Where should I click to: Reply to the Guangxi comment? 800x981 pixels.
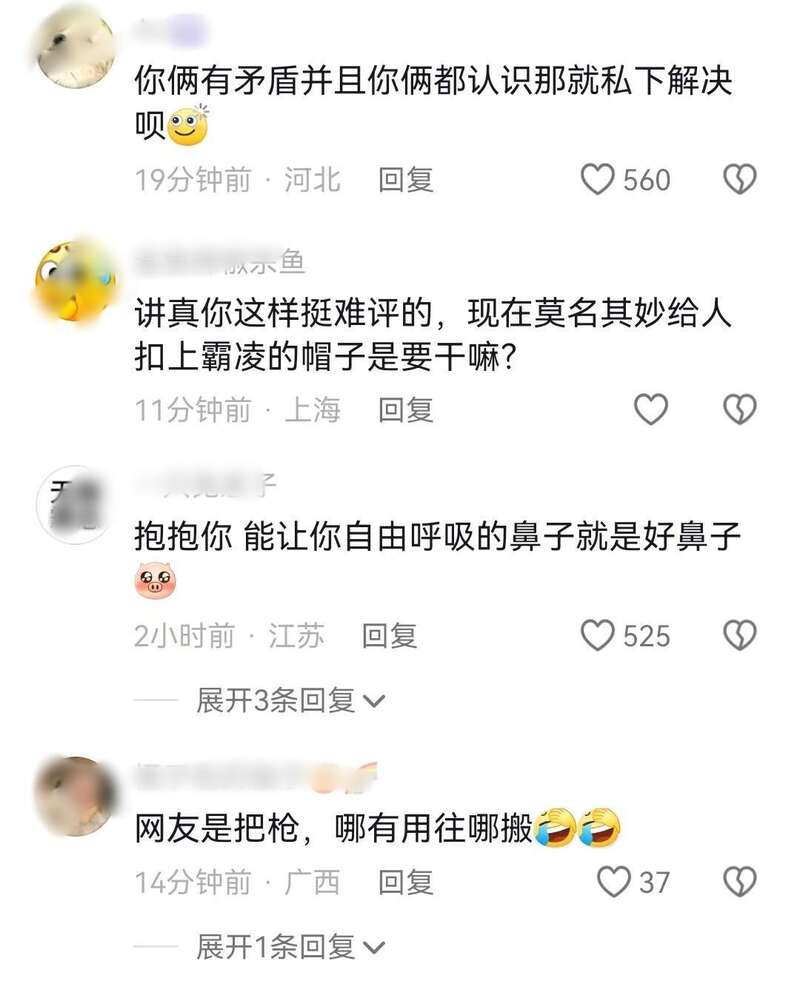[x=405, y=882]
